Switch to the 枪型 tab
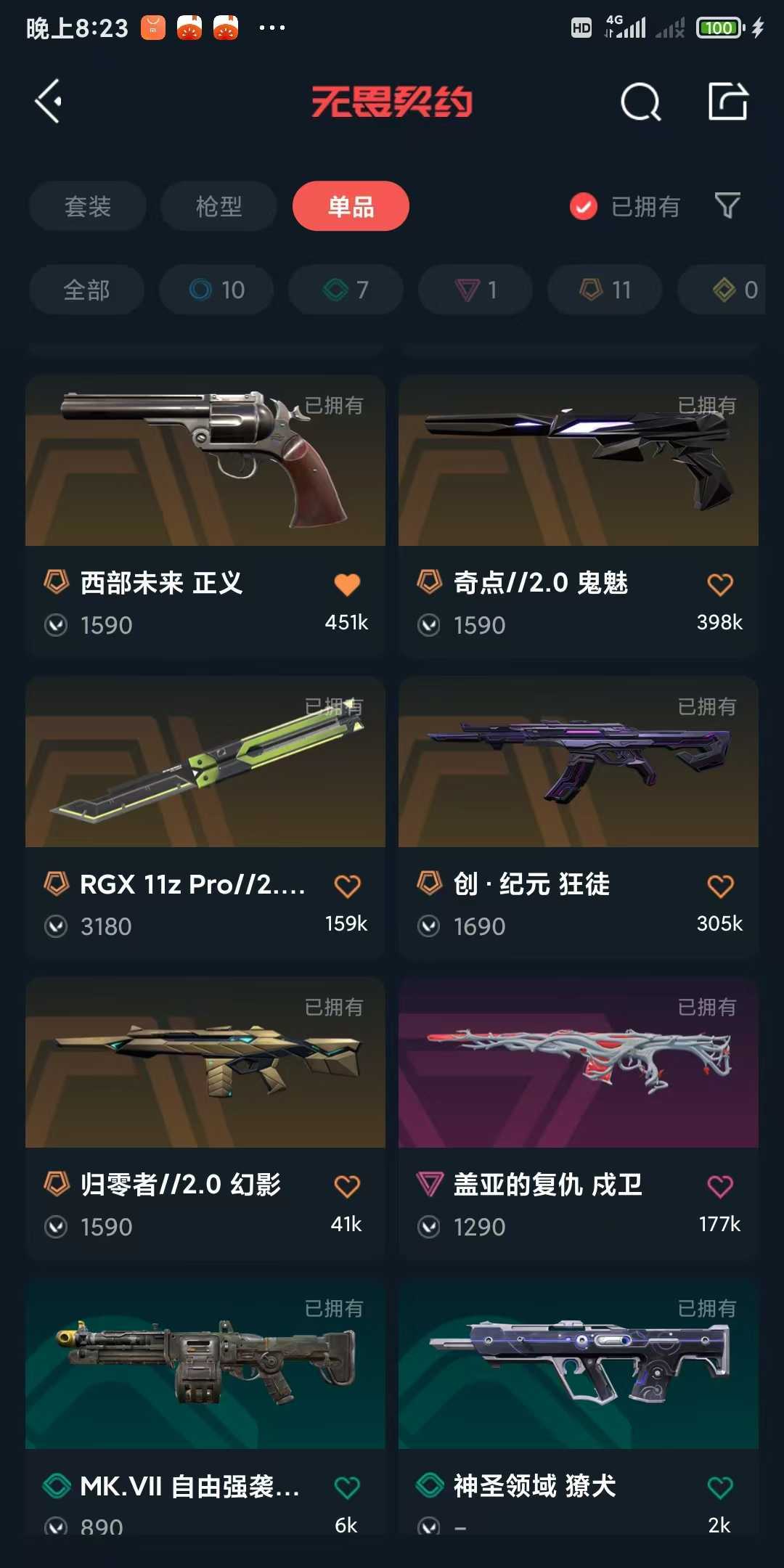 click(x=218, y=206)
